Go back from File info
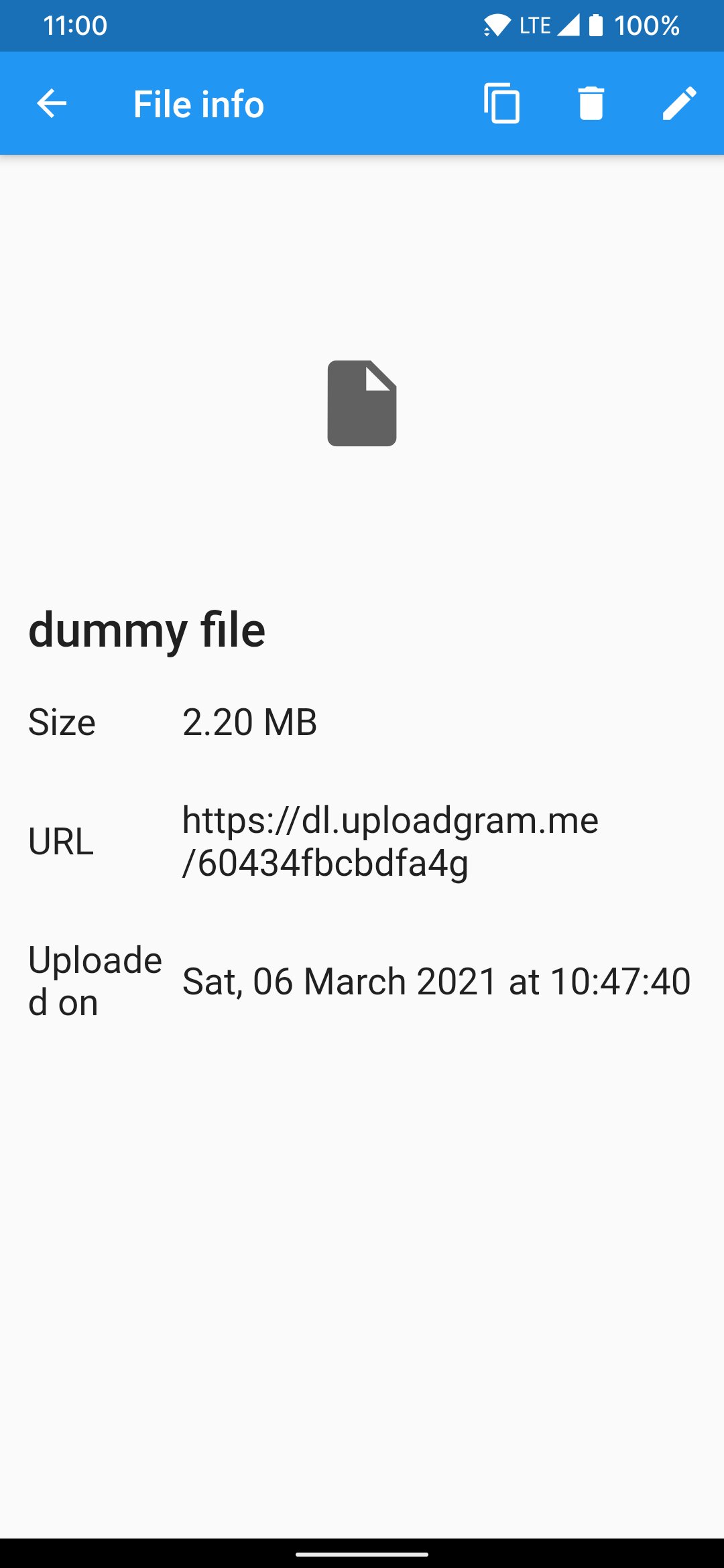Image resolution: width=724 pixels, height=1568 pixels. point(52,104)
